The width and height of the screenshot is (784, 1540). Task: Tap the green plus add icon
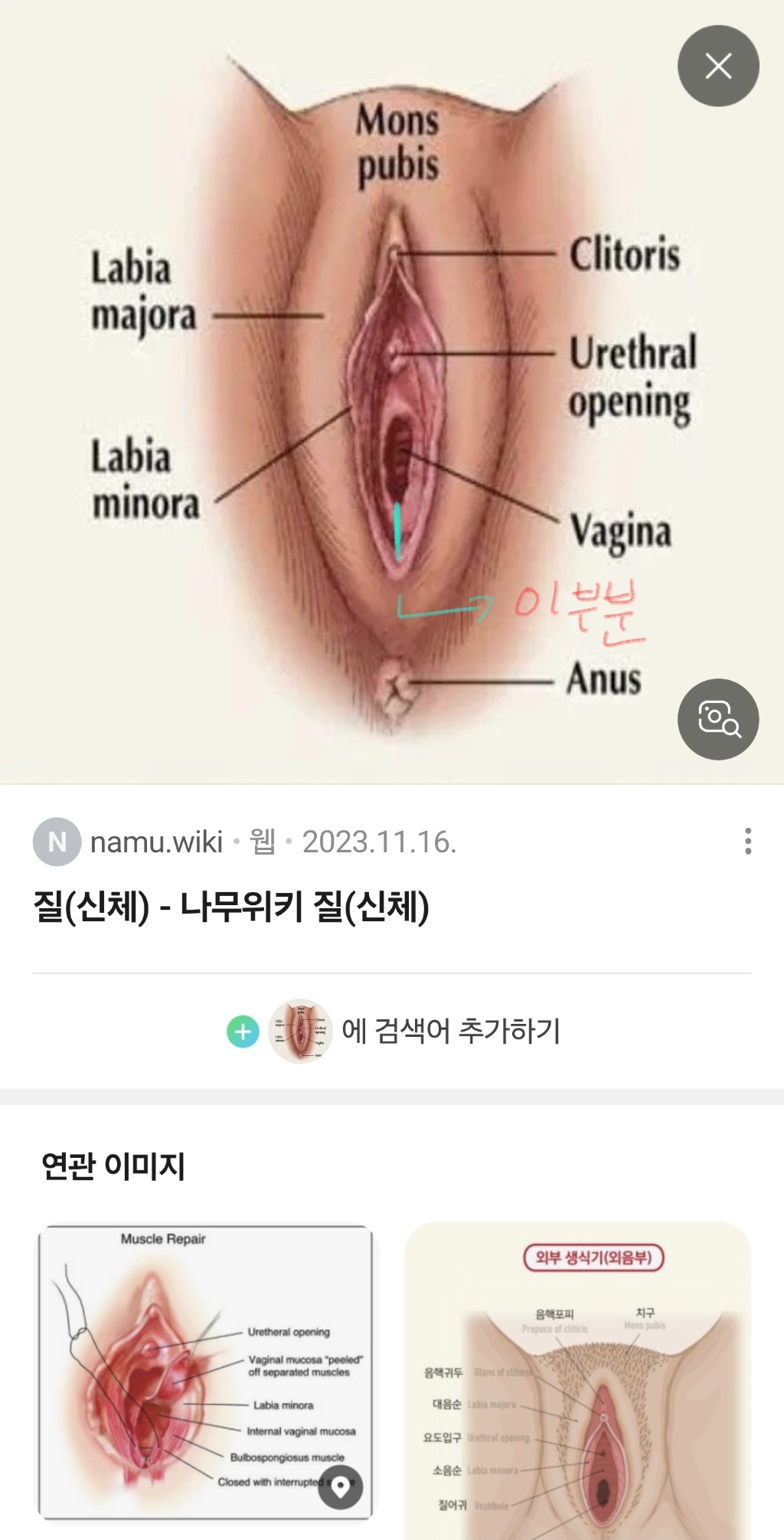243,1032
